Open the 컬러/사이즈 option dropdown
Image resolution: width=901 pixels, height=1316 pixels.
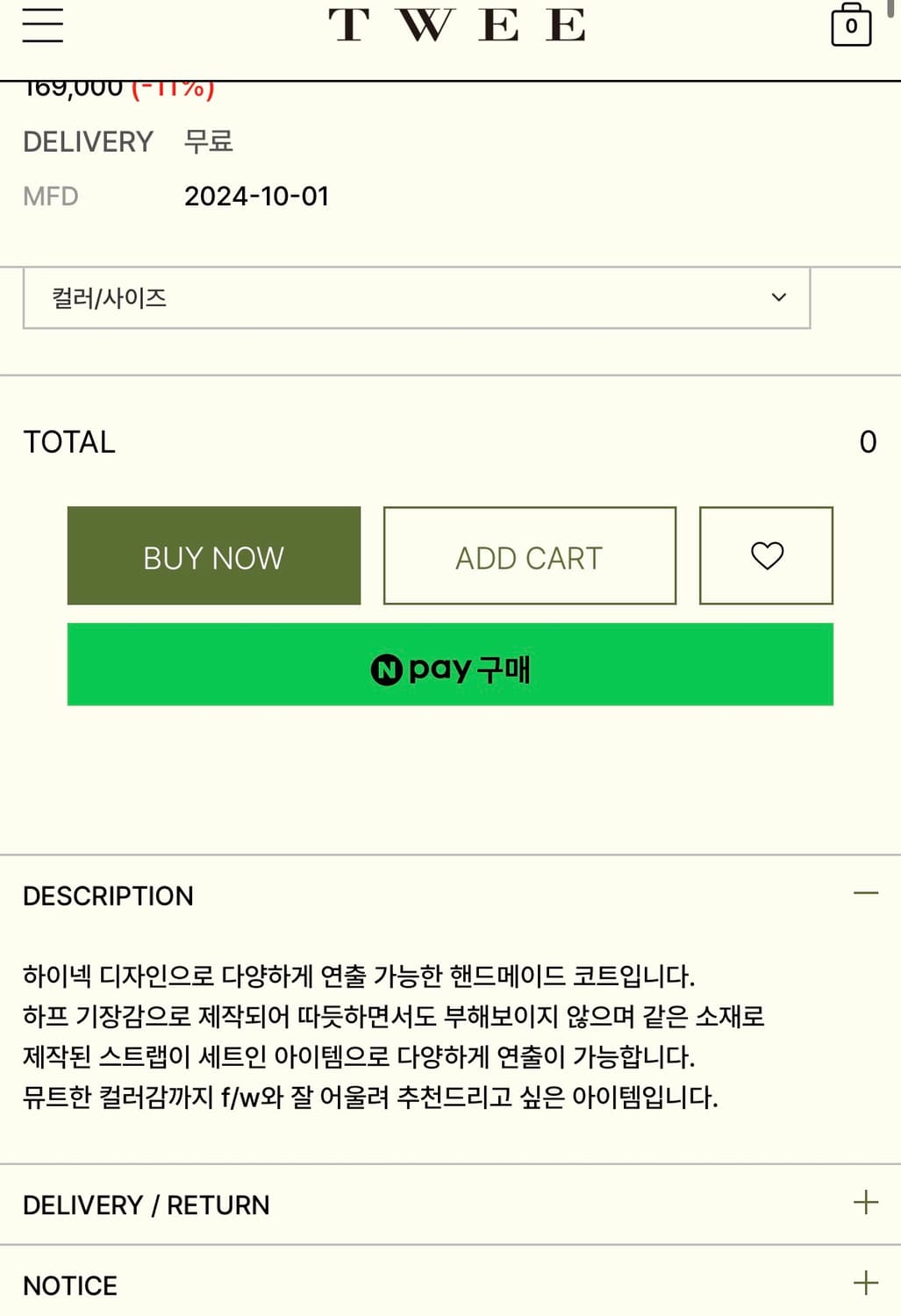pos(417,298)
